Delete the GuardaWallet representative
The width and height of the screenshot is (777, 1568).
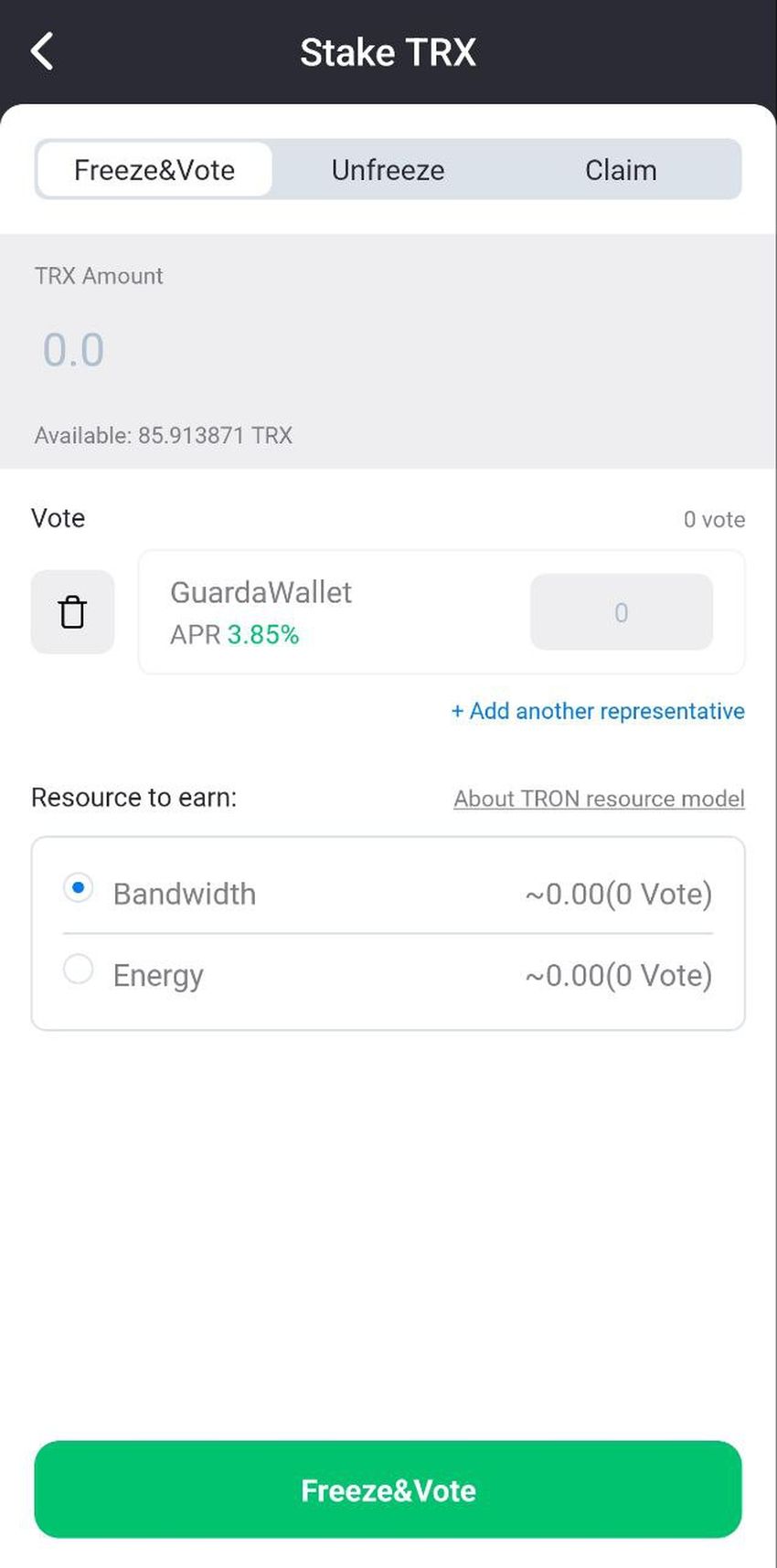[x=73, y=612]
